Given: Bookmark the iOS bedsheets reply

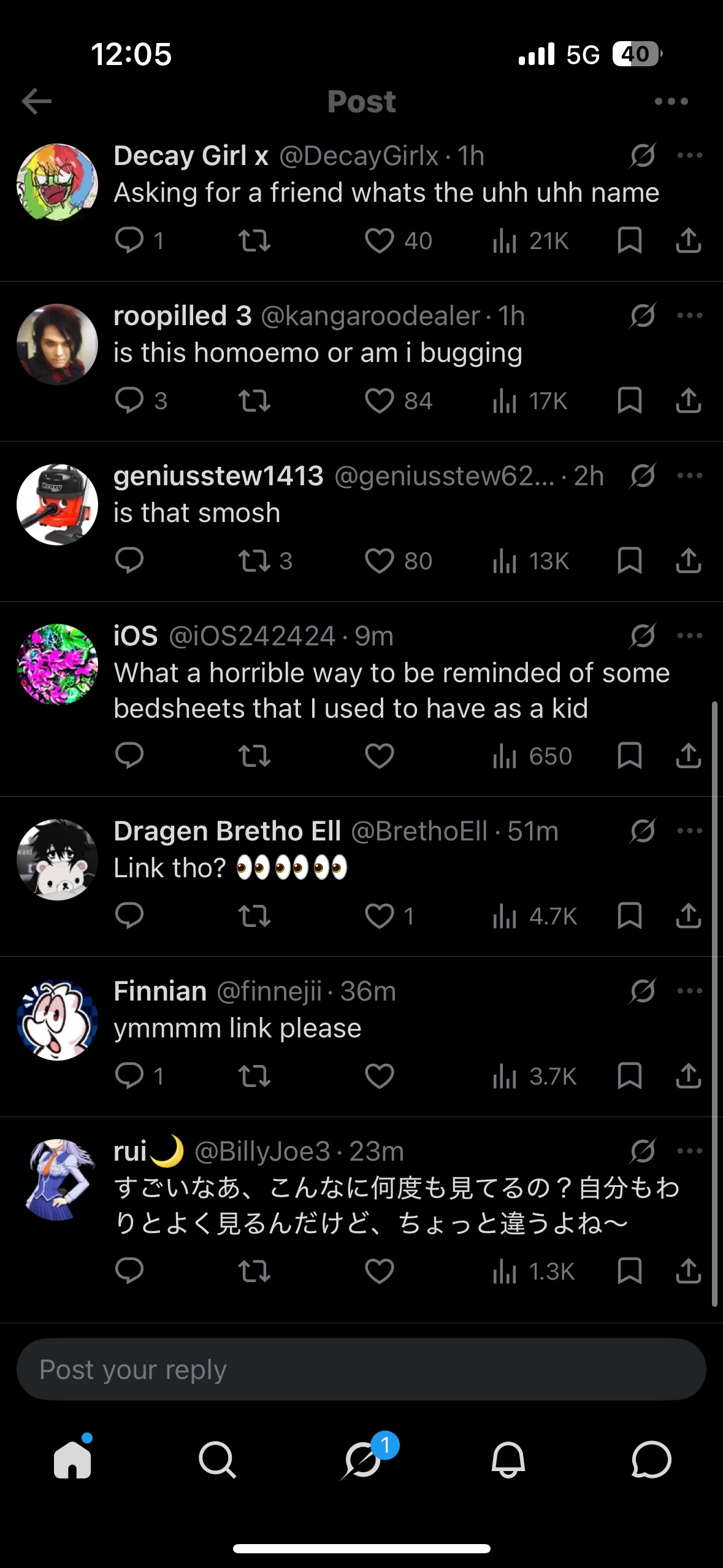Looking at the screenshot, I should point(630,756).
